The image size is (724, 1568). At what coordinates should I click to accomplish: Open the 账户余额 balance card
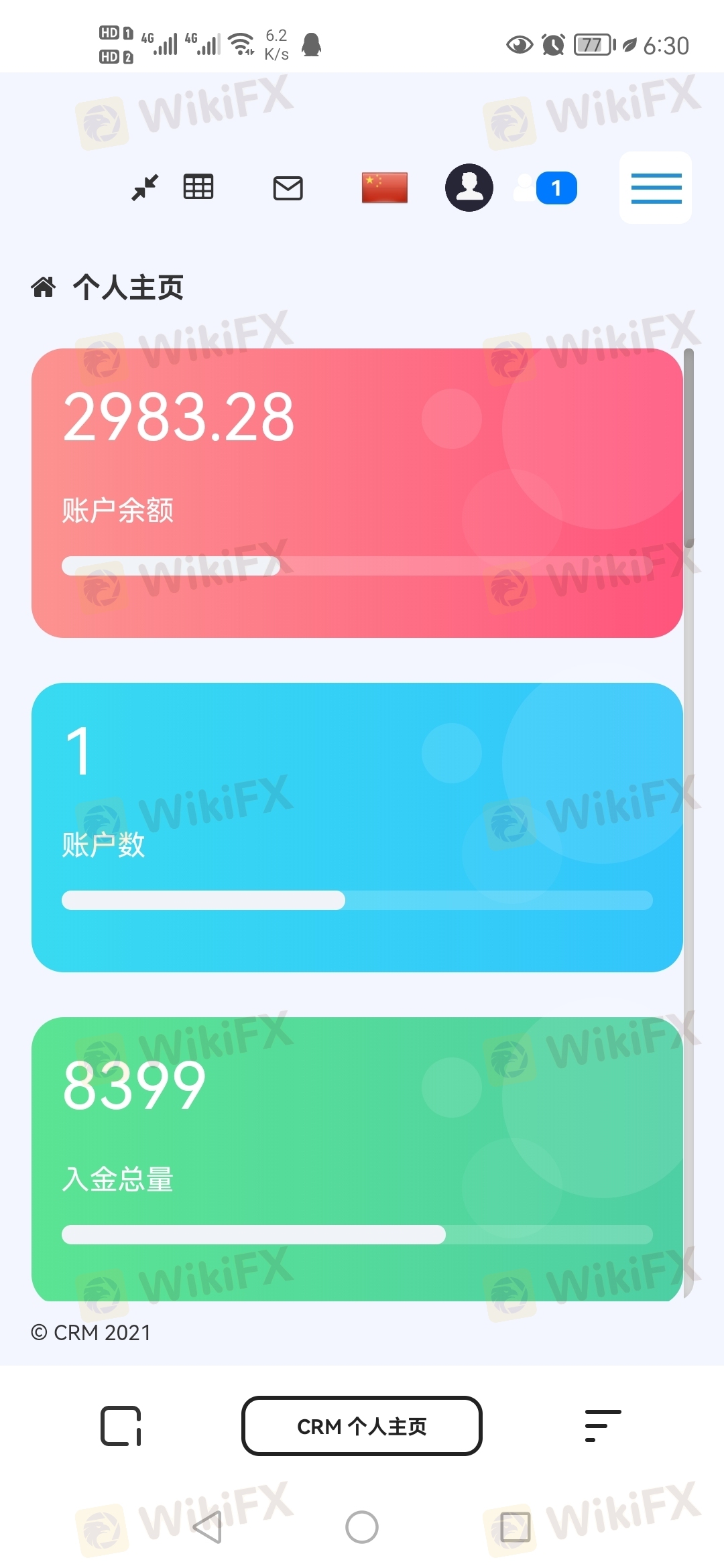click(357, 493)
